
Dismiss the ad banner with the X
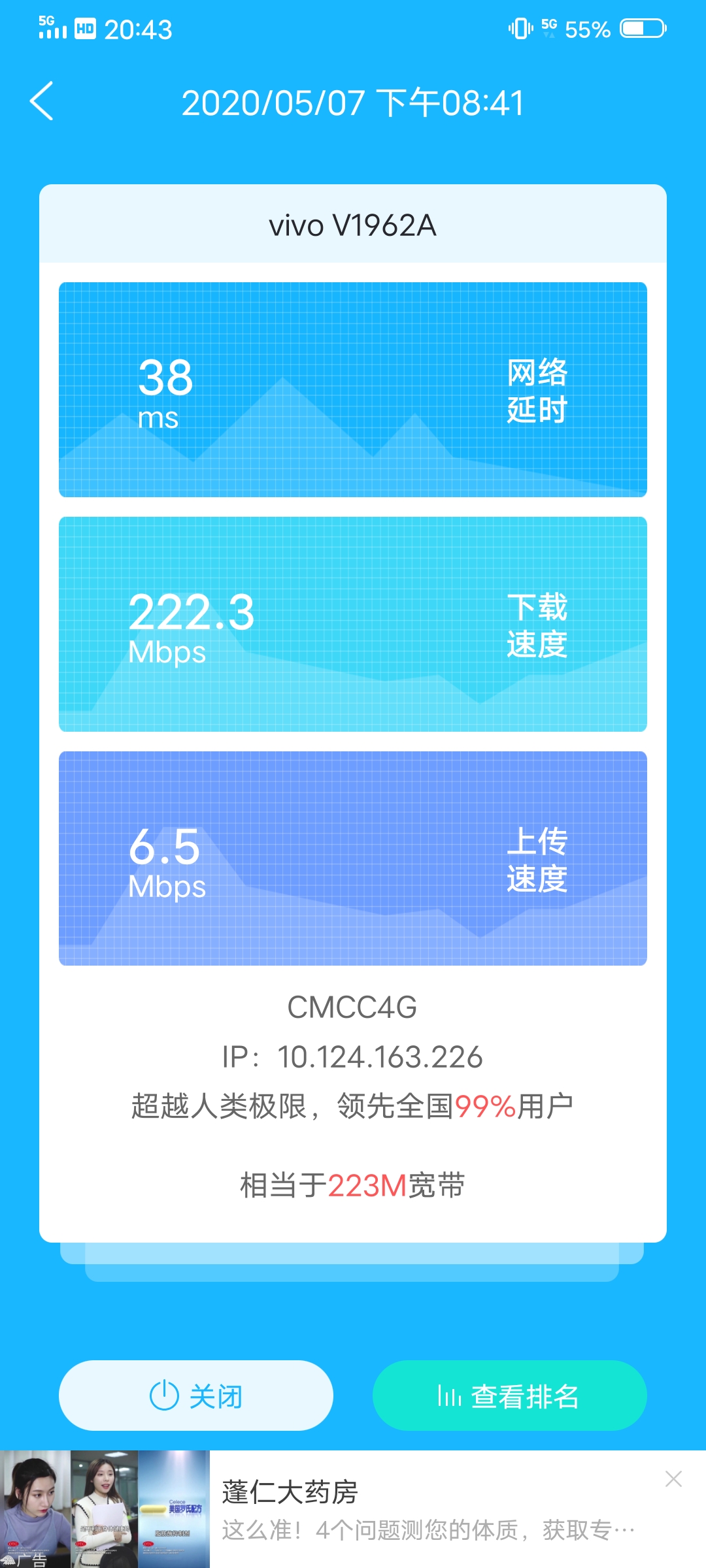click(673, 1479)
